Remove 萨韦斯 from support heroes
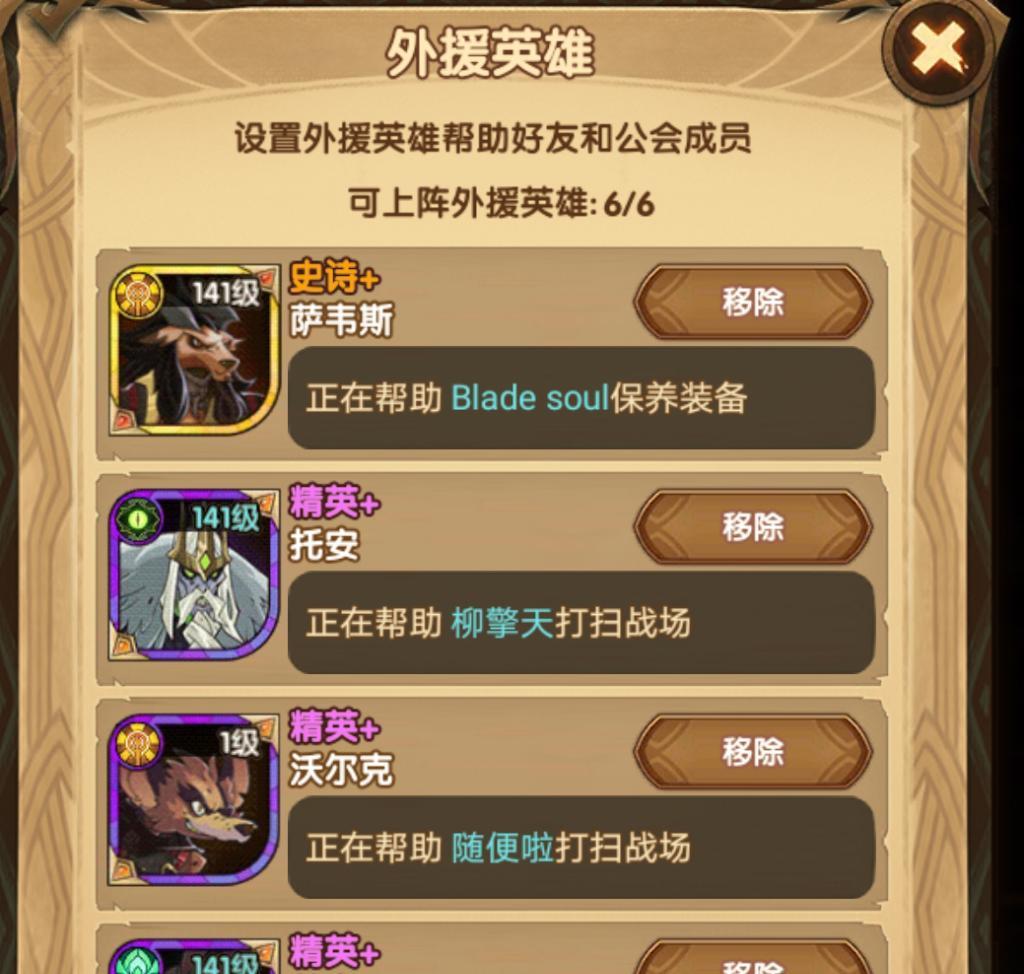This screenshot has width=1024, height=974. click(753, 302)
